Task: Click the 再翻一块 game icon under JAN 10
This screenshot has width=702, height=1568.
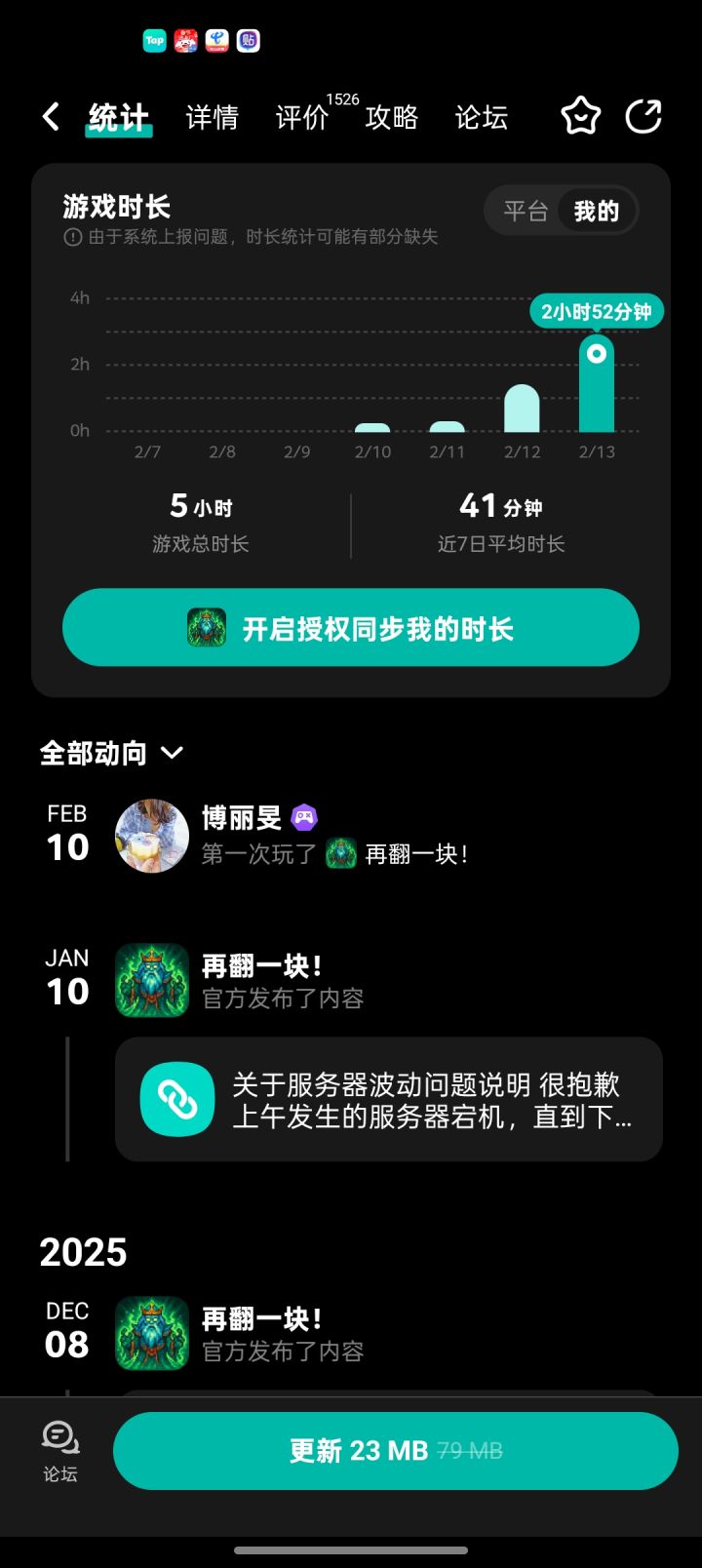Action: (151, 982)
